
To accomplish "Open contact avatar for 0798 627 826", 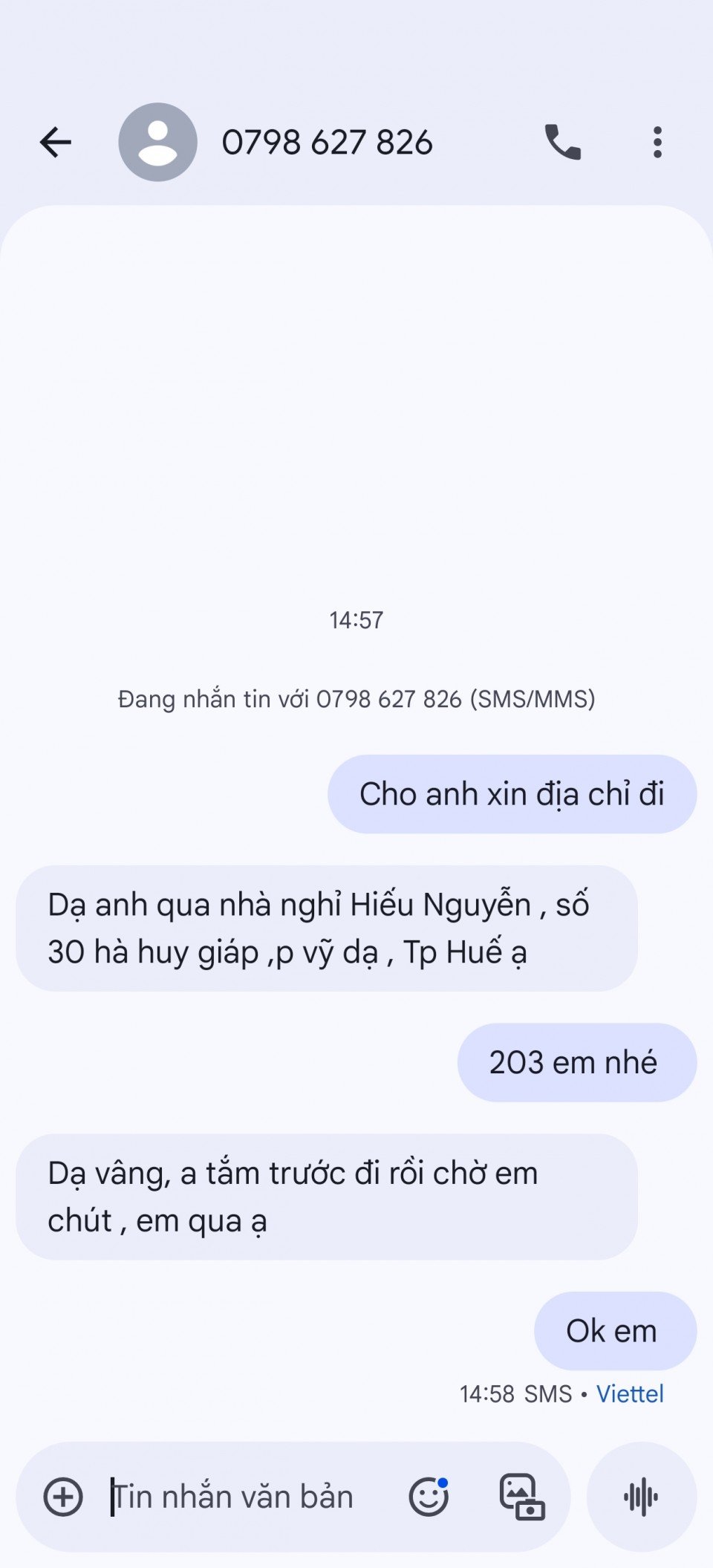I will tap(157, 142).
